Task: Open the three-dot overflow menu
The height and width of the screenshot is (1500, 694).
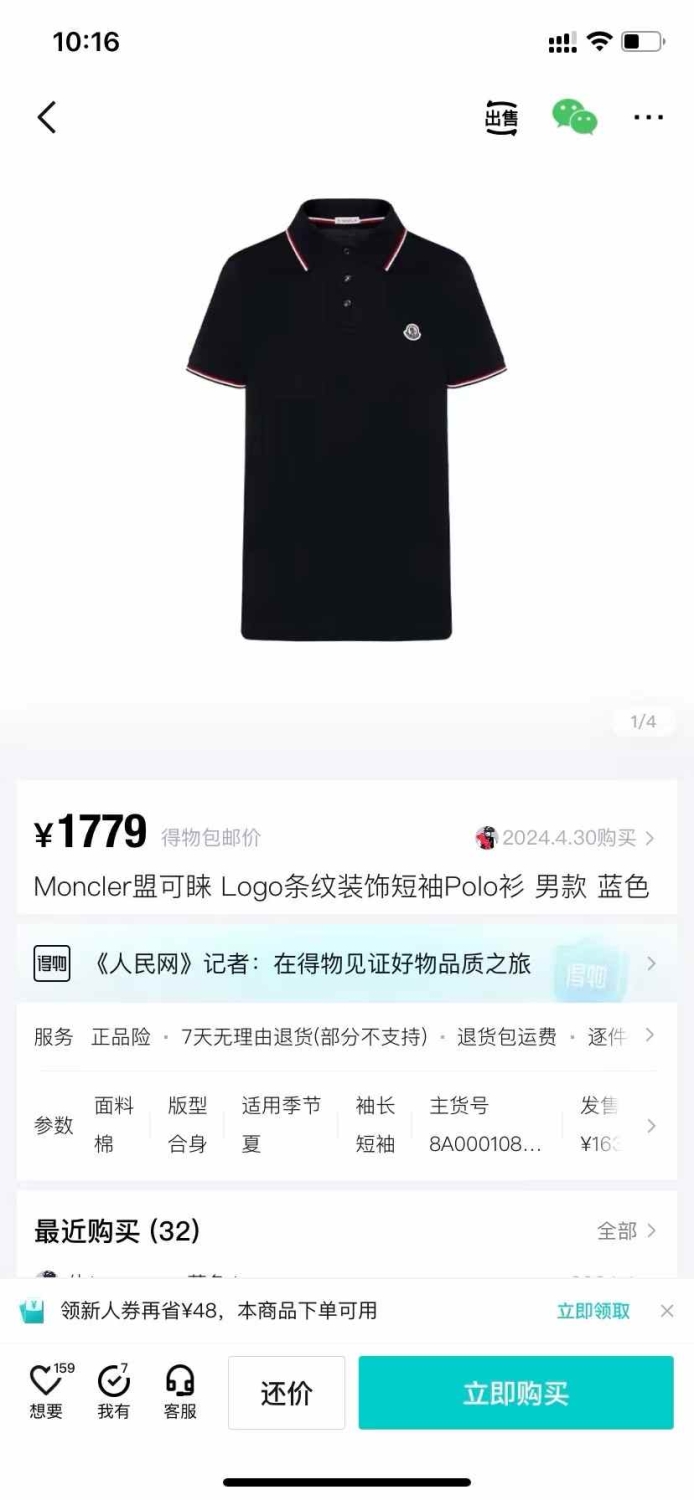Action: click(648, 118)
